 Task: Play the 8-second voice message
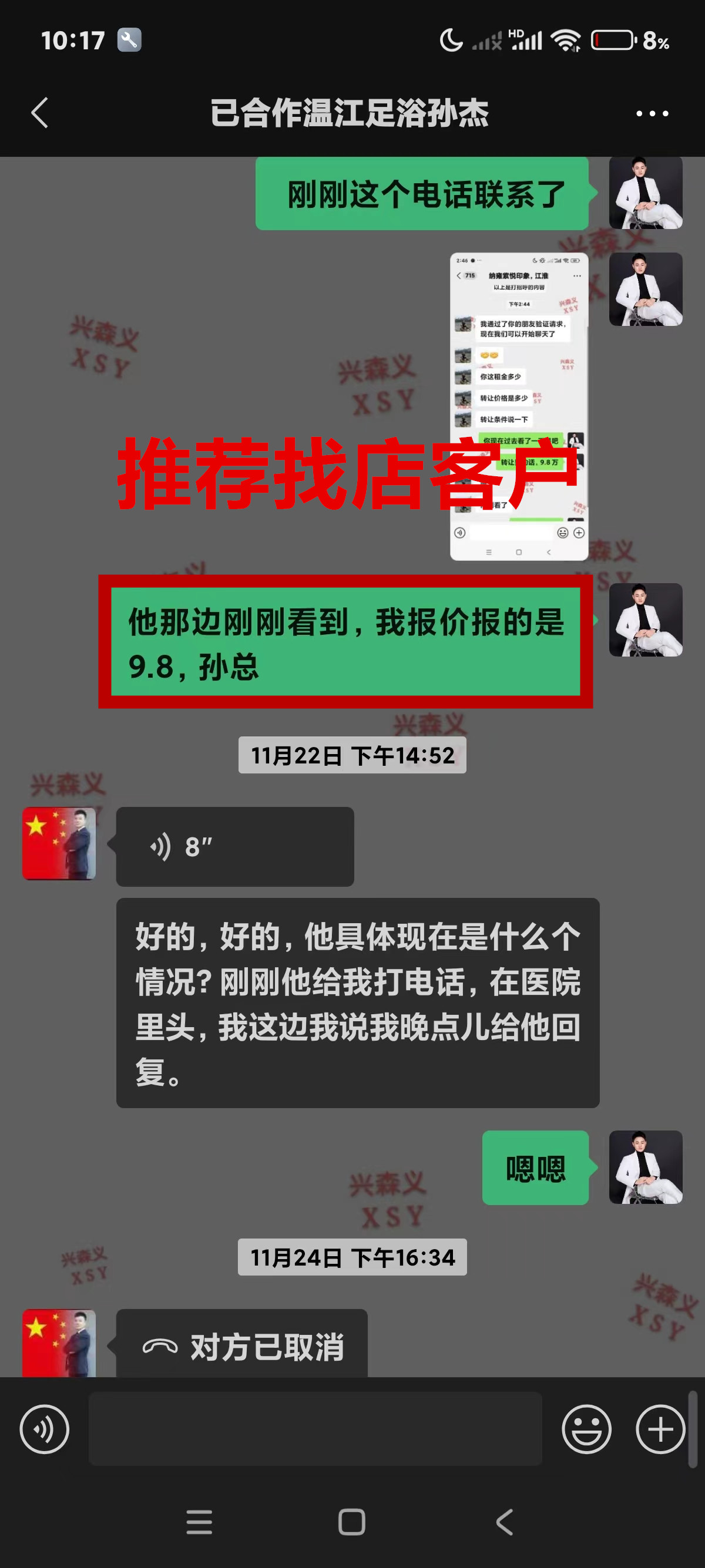click(234, 846)
